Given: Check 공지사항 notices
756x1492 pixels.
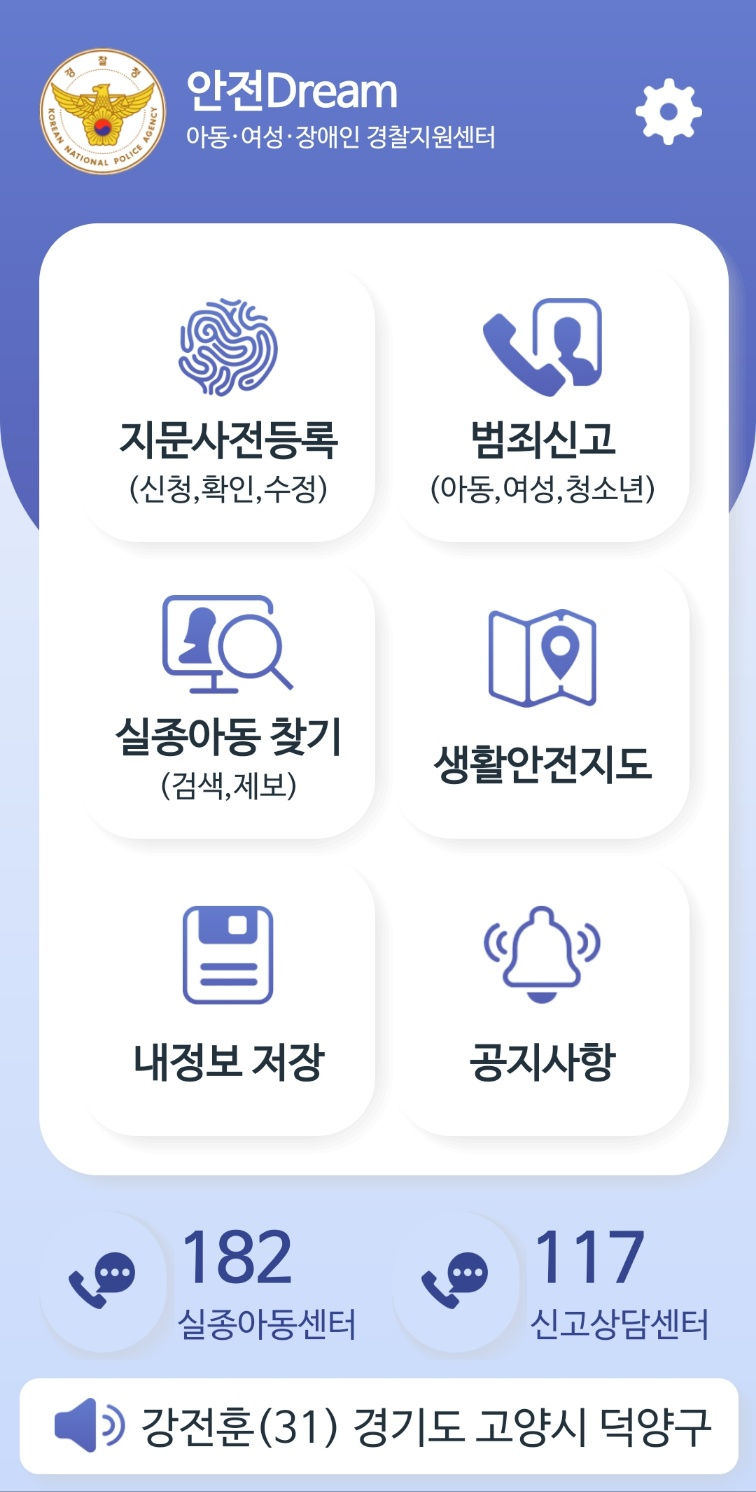Looking at the screenshot, I should pyautogui.click(x=542, y=997).
